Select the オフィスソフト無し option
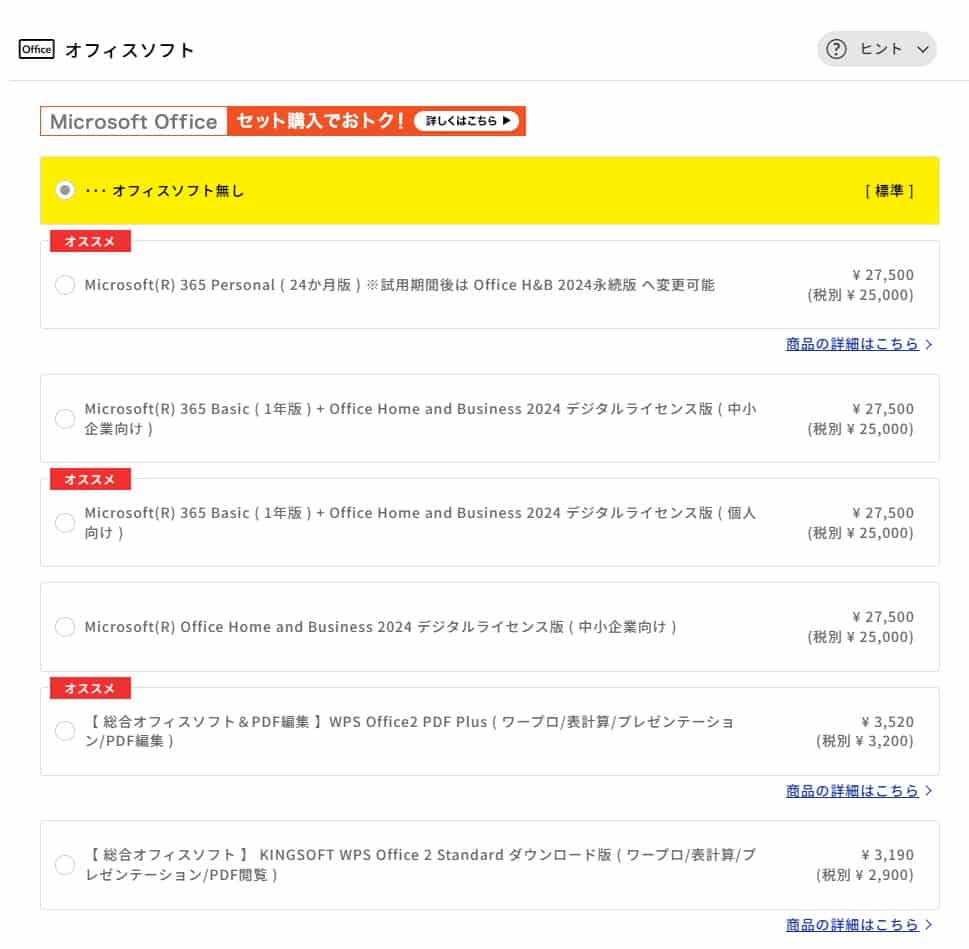969x949 pixels. coord(65,190)
